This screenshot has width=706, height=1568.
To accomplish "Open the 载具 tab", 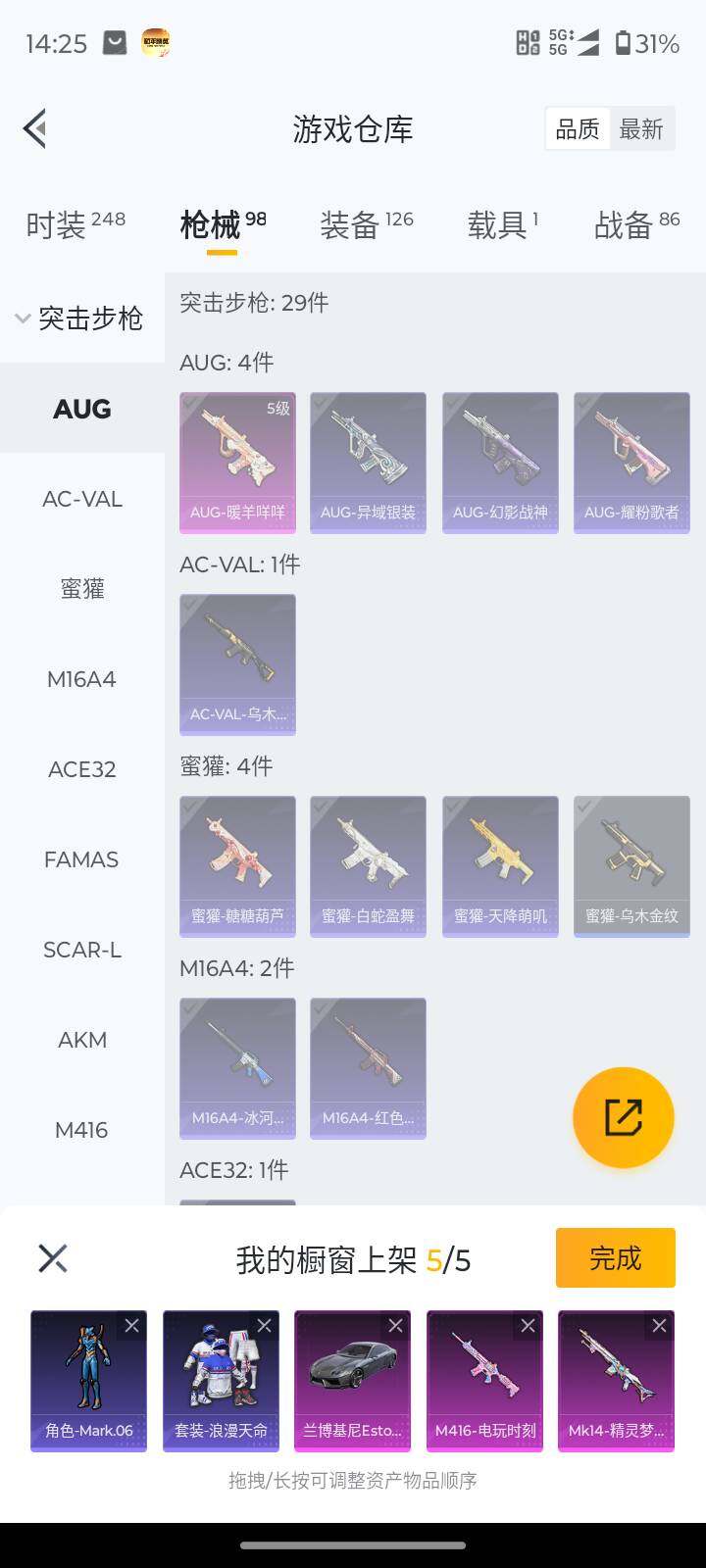I will 502,224.
